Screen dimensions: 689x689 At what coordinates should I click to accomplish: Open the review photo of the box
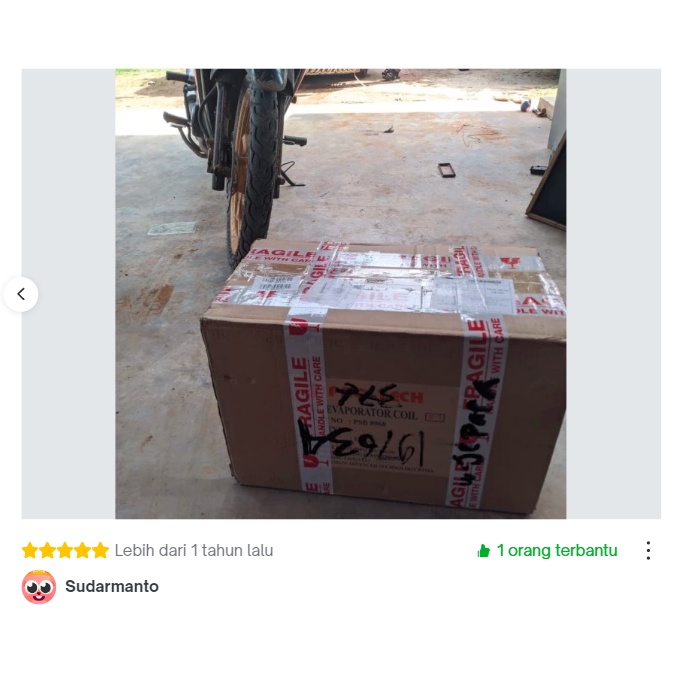coord(340,294)
